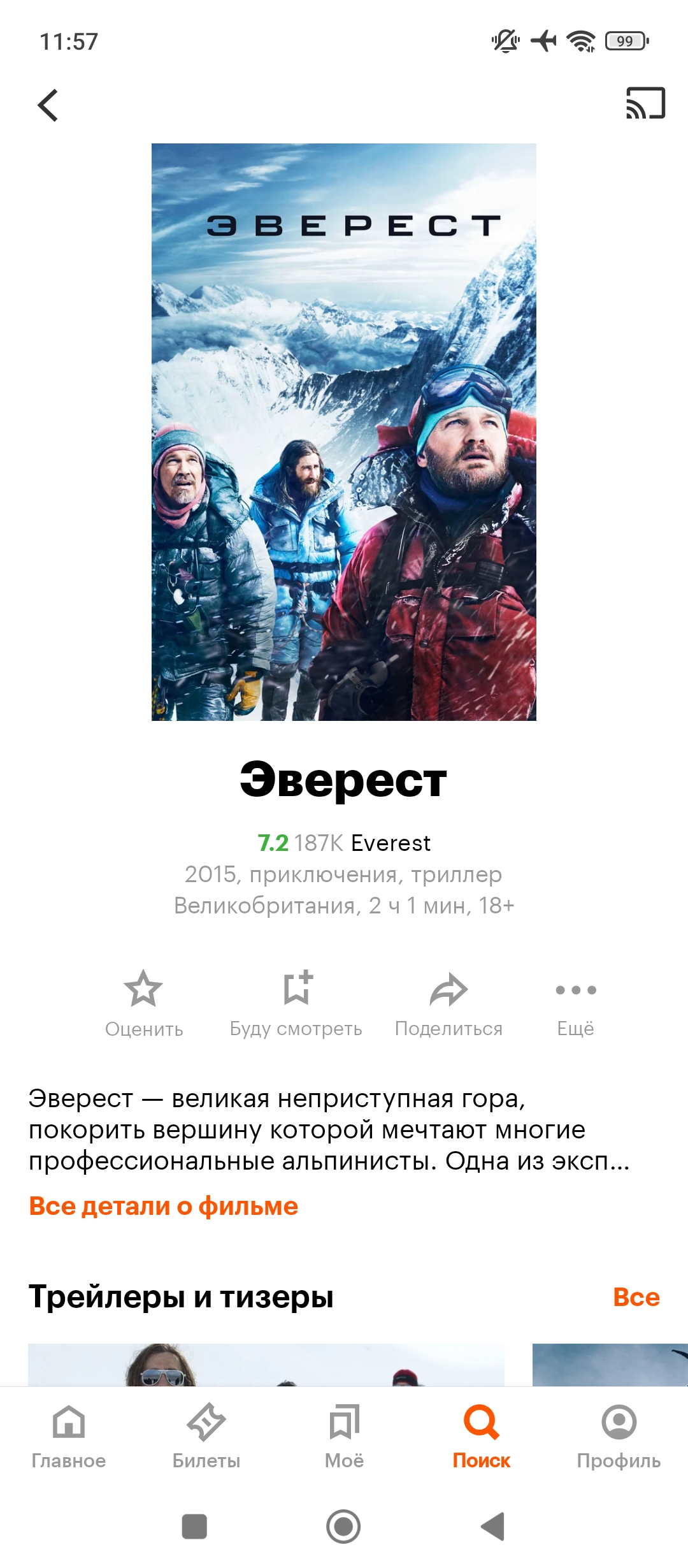688x1568 pixels.
Task: Select the Поиск tab
Action: (482, 1437)
